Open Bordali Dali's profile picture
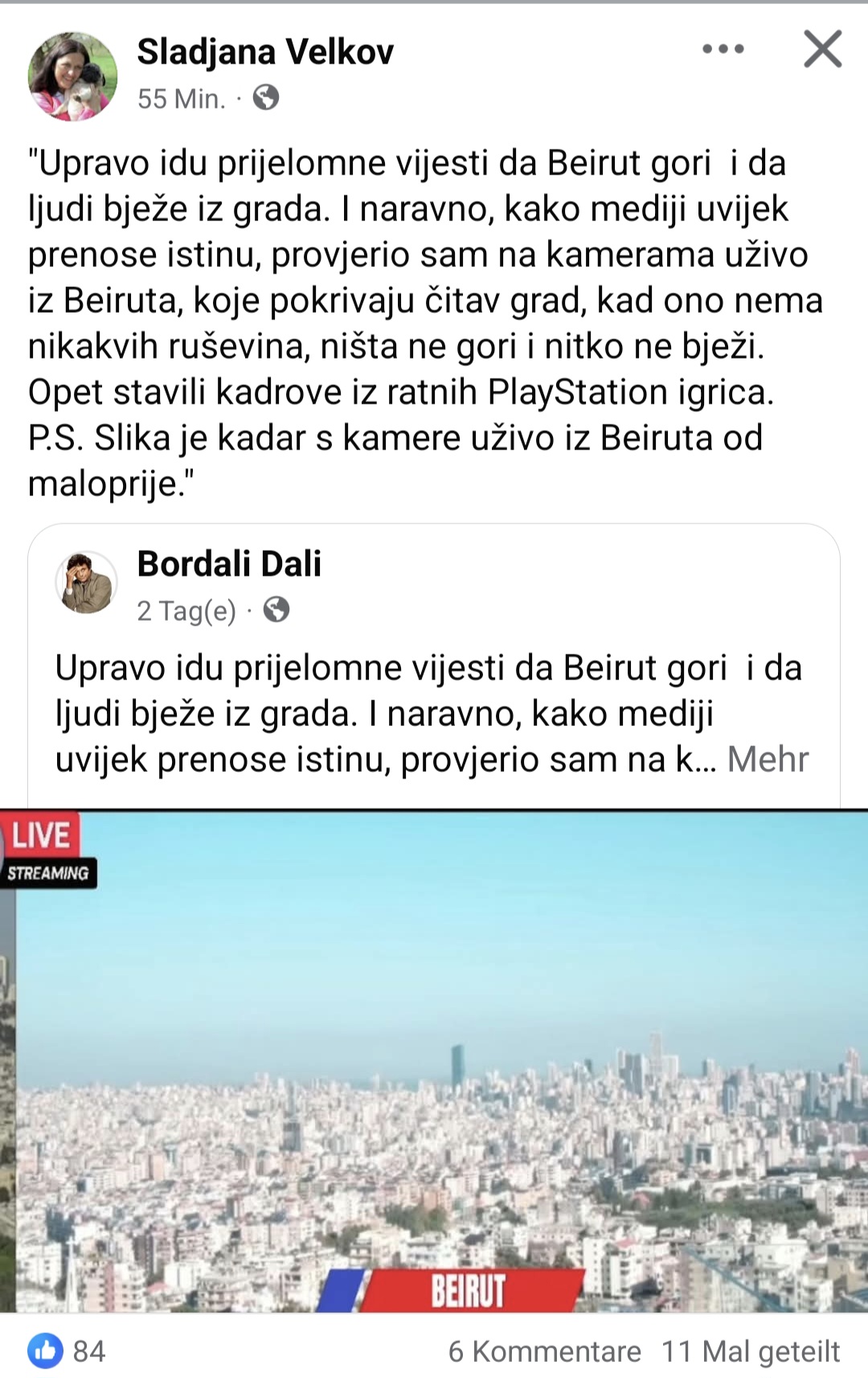 point(86,583)
